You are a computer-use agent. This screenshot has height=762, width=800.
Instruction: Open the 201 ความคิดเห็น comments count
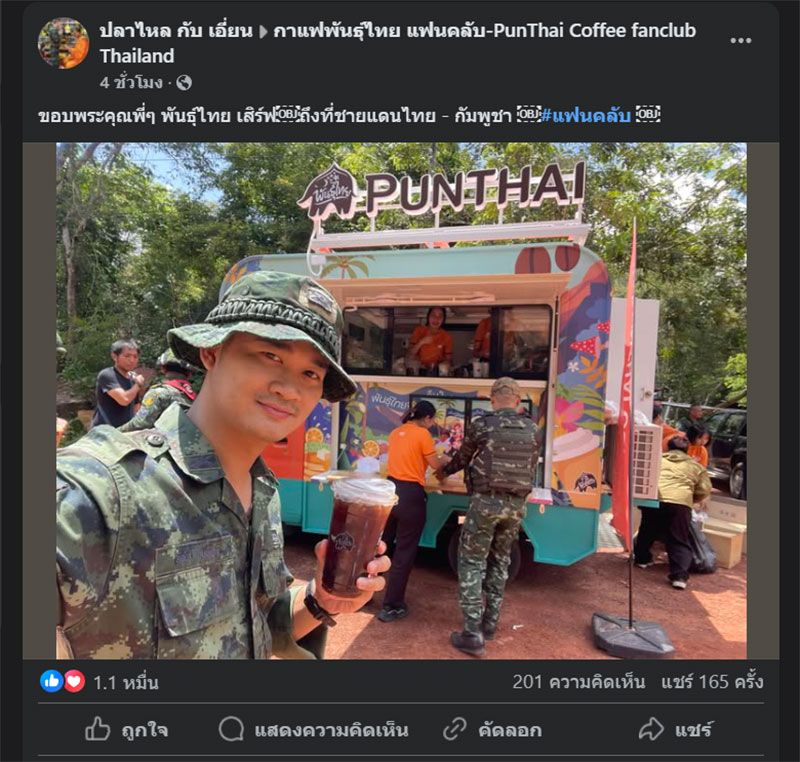[x=577, y=682]
